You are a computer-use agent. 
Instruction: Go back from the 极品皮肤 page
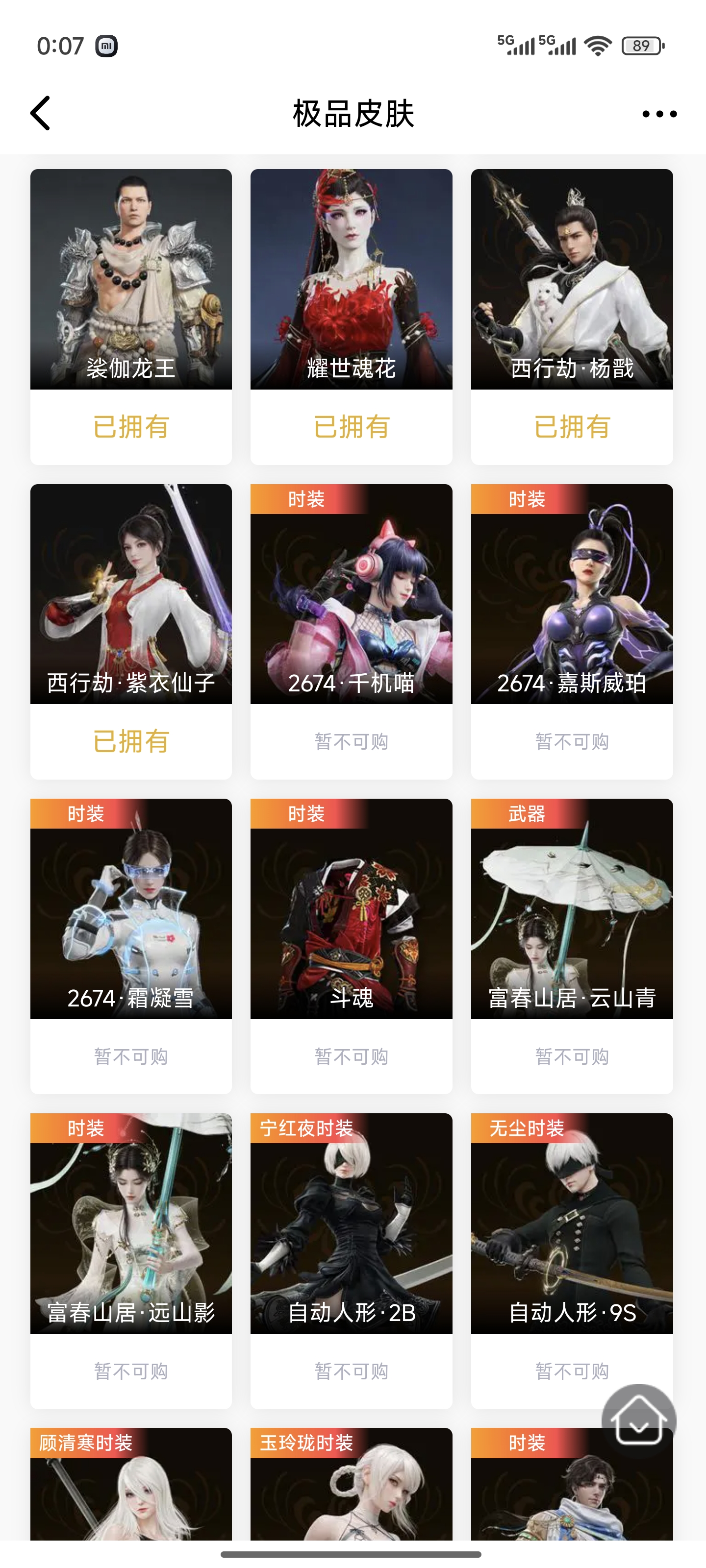[x=41, y=113]
